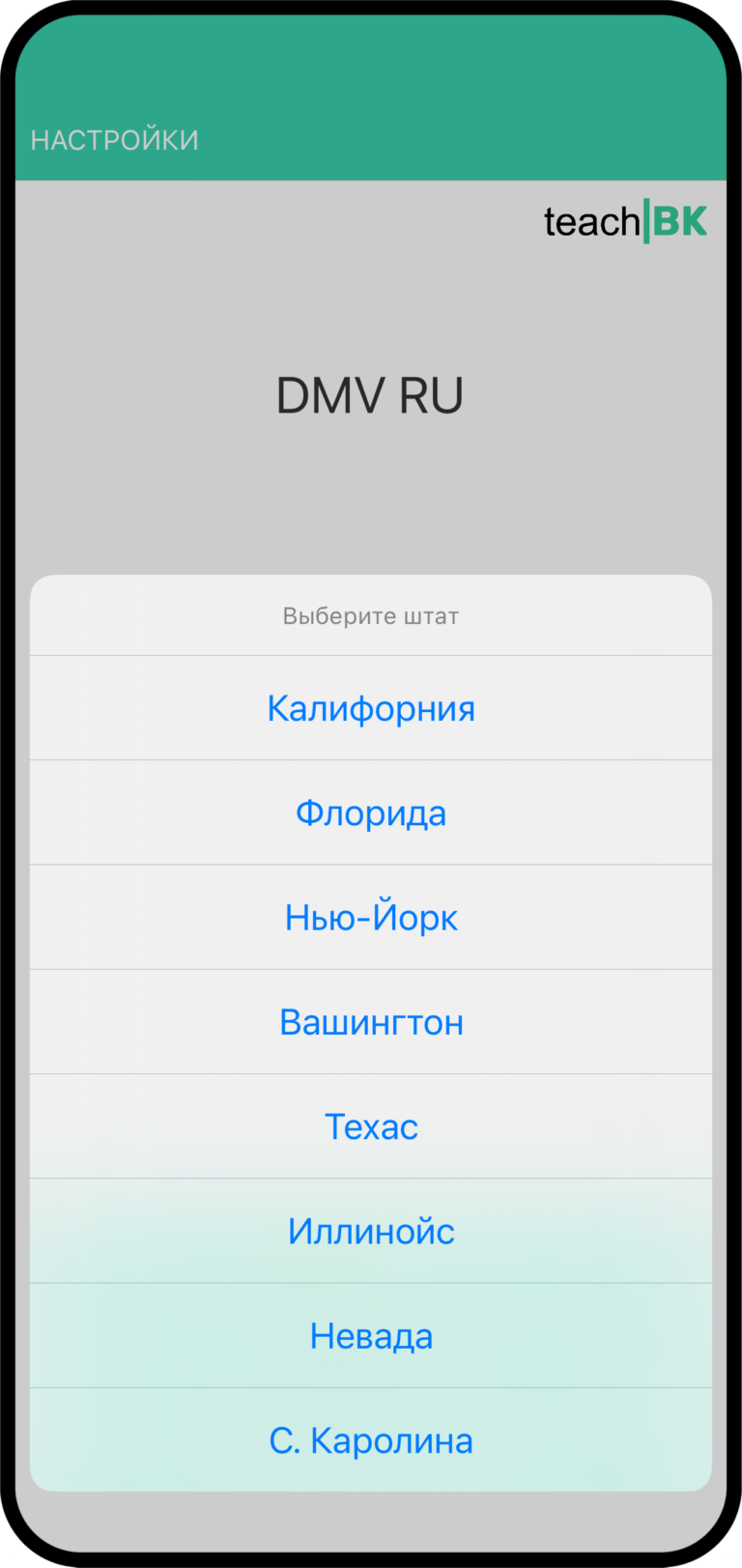Screen dimensions: 742x1568
Task: Choose С. Каролина from the list
Action: coord(371,1440)
